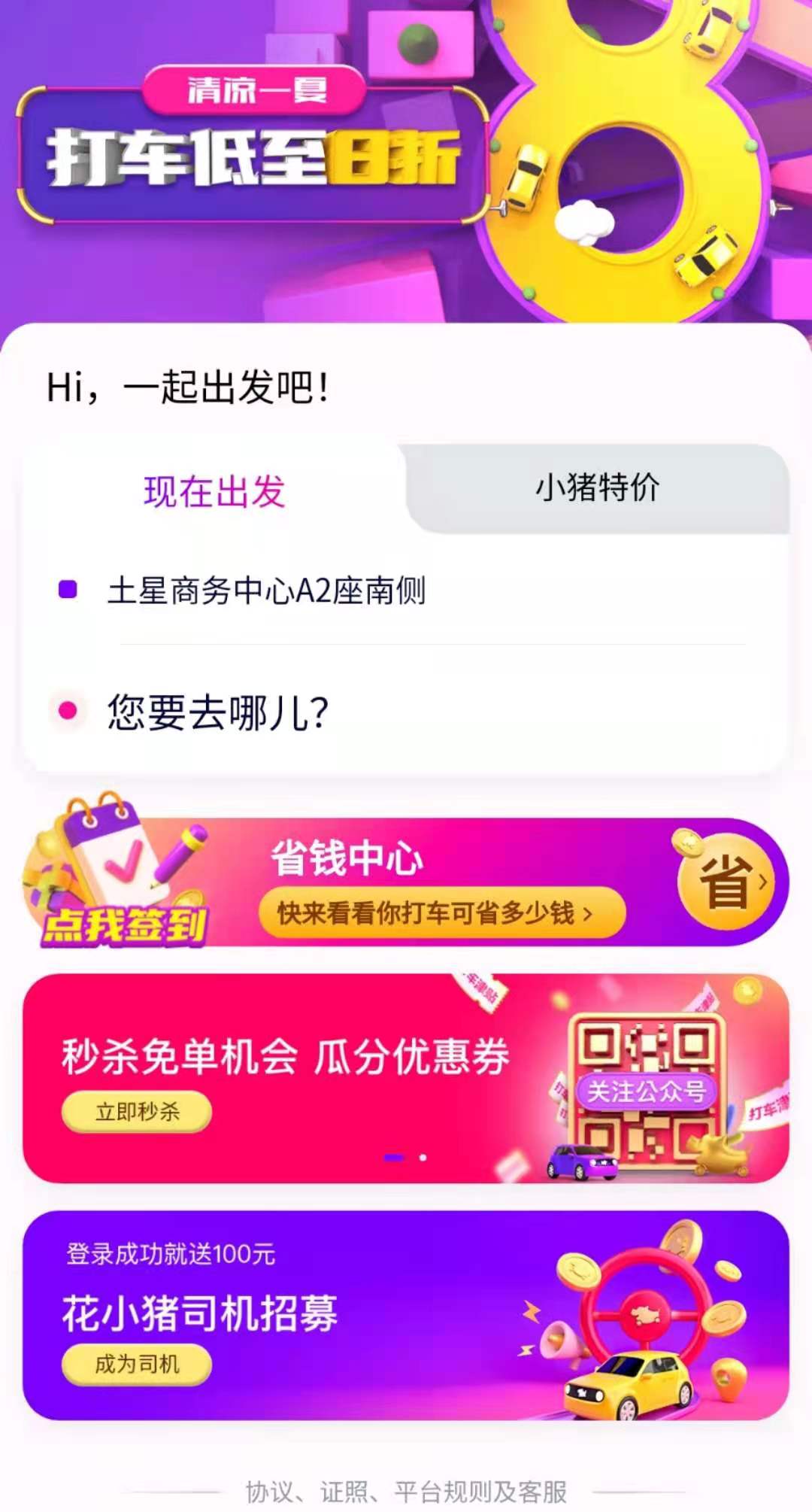Select second banner page indicator dot
The image size is (812, 1512).
(x=423, y=1158)
